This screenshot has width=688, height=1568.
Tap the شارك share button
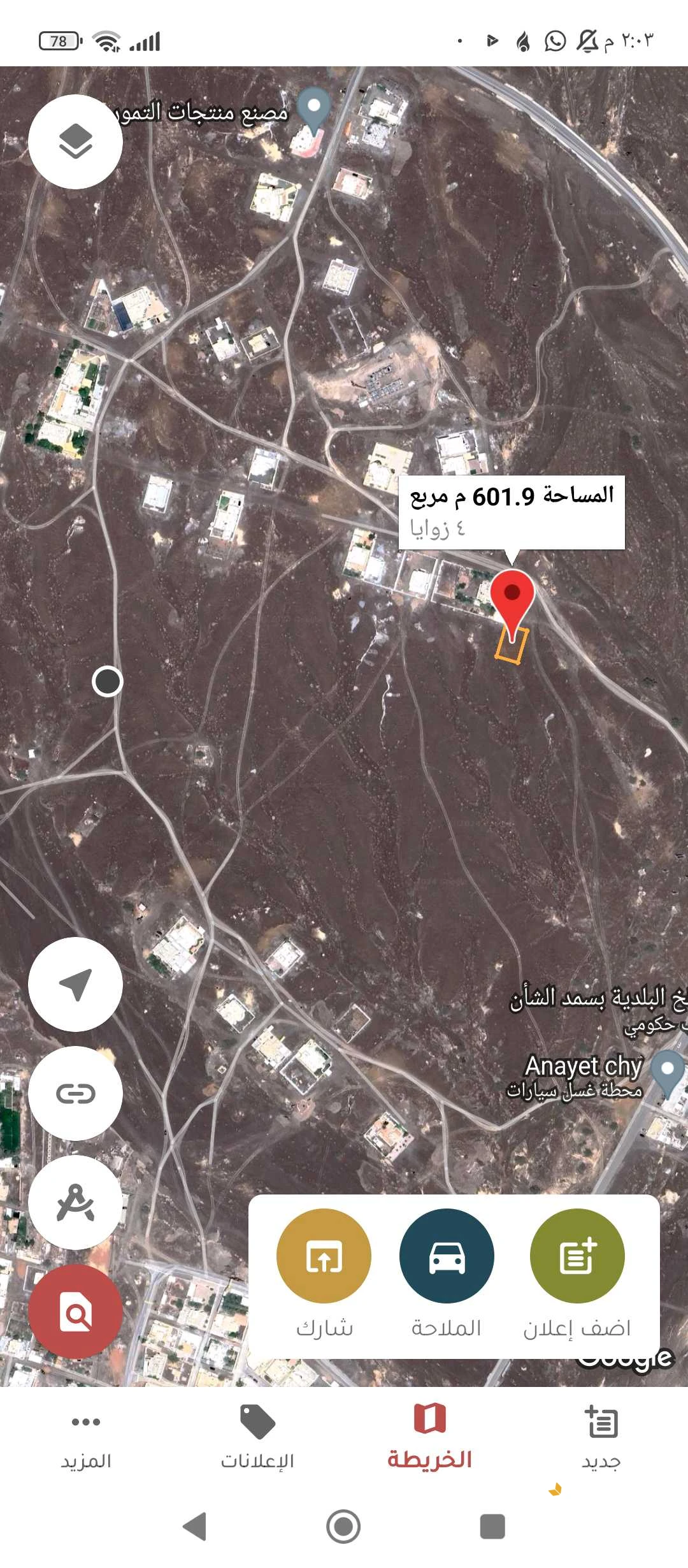324,1256
